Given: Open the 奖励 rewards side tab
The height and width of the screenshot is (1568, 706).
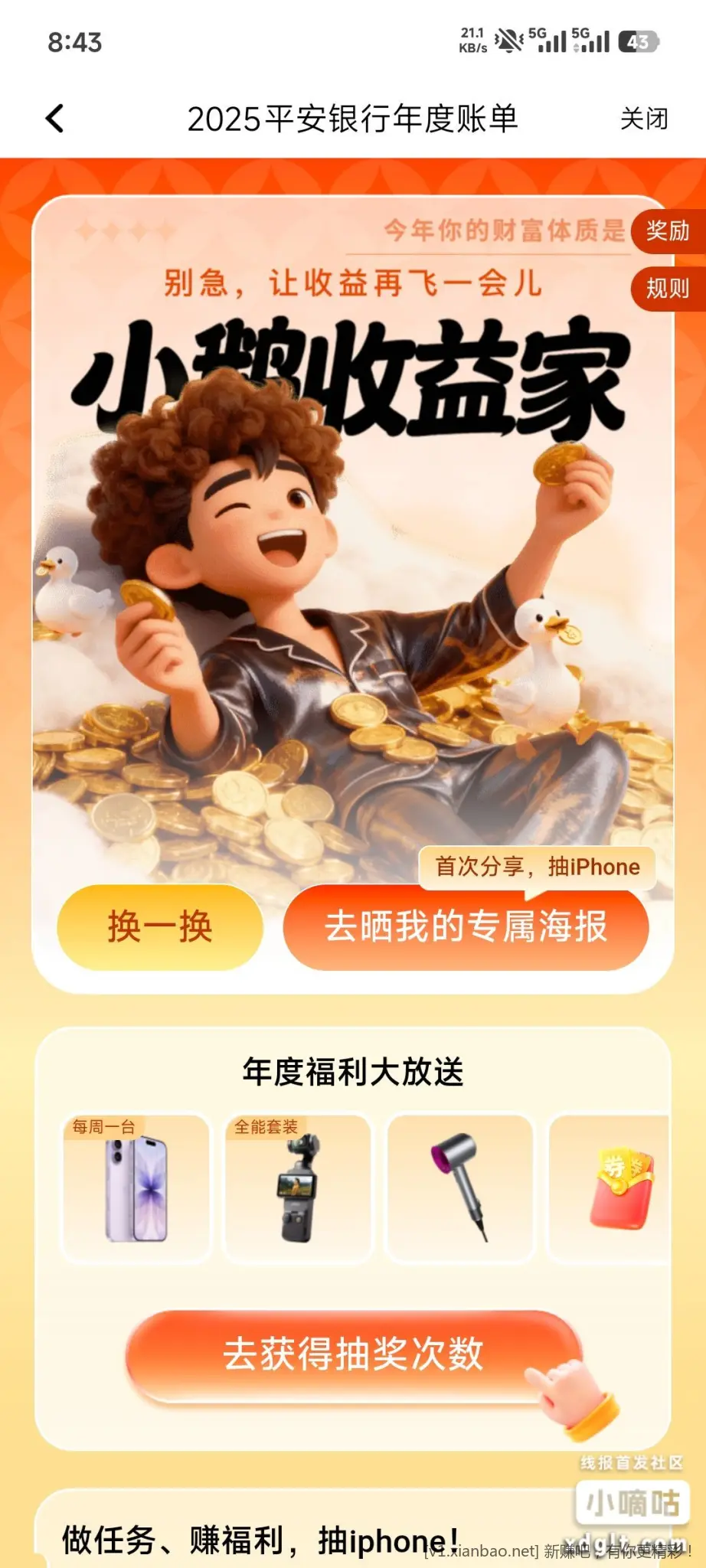Looking at the screenshot, I should point(668,230).
